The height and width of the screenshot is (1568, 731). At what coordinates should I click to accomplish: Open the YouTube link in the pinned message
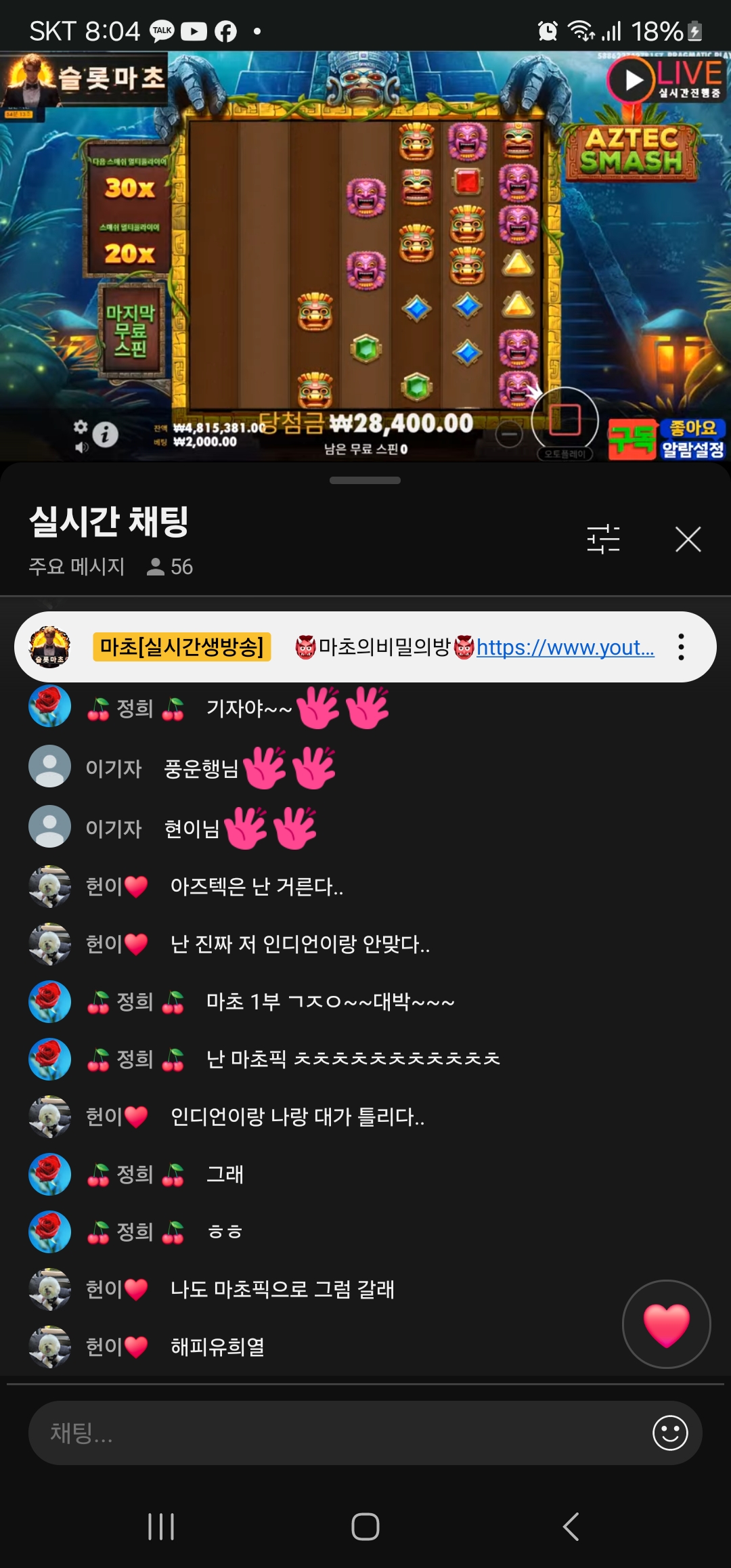coord(564,648)
